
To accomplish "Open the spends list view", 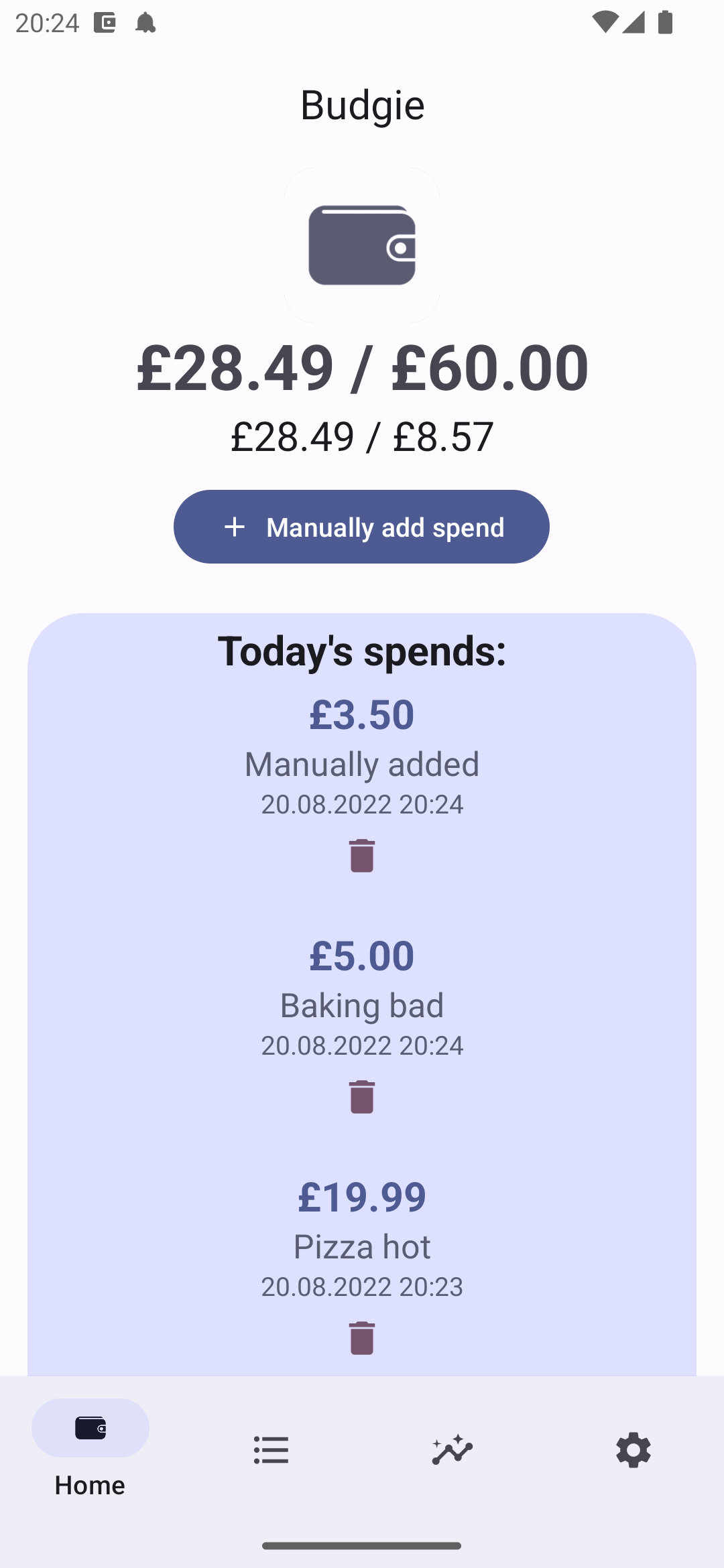I will click(x=271, y=1449).
